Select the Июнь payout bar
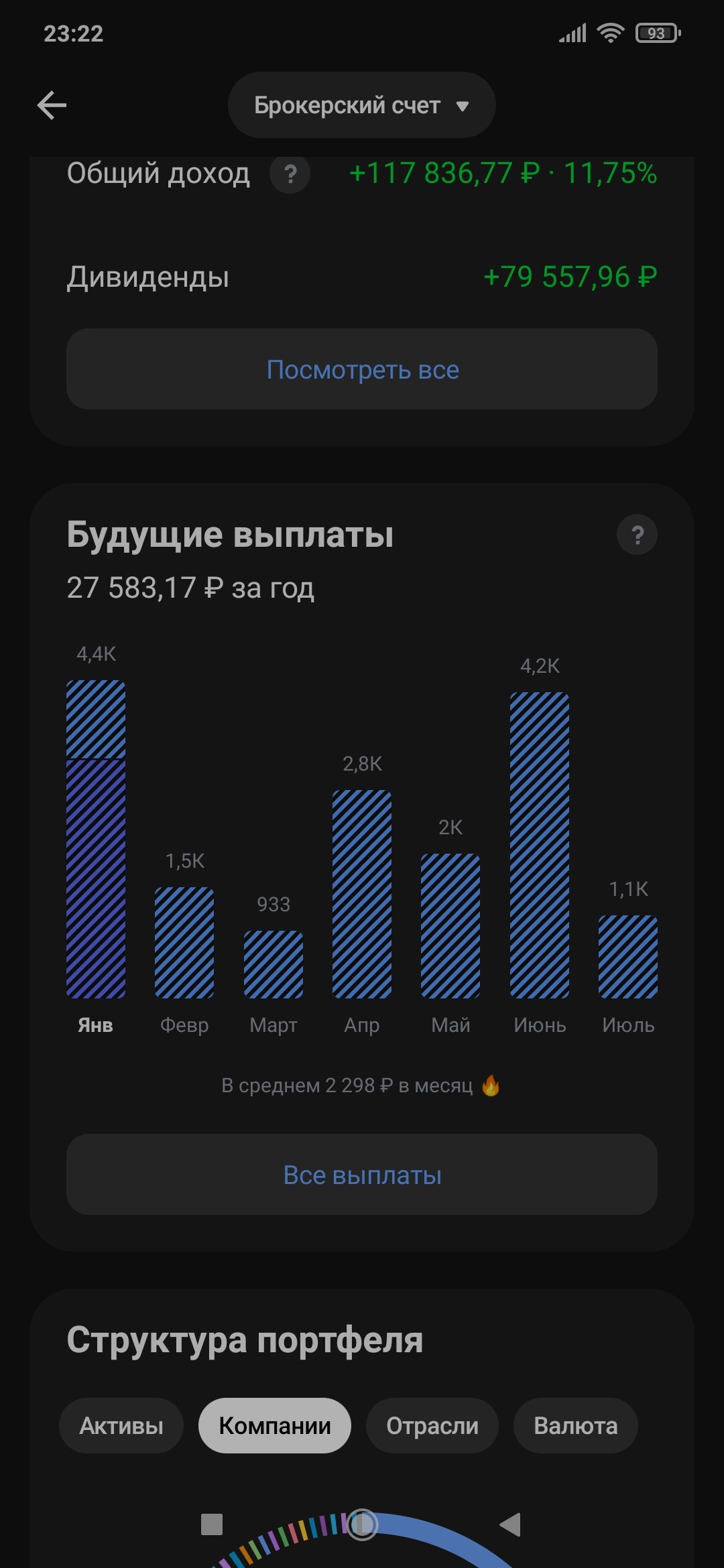 pyautogui.click(x=540, y=845)
